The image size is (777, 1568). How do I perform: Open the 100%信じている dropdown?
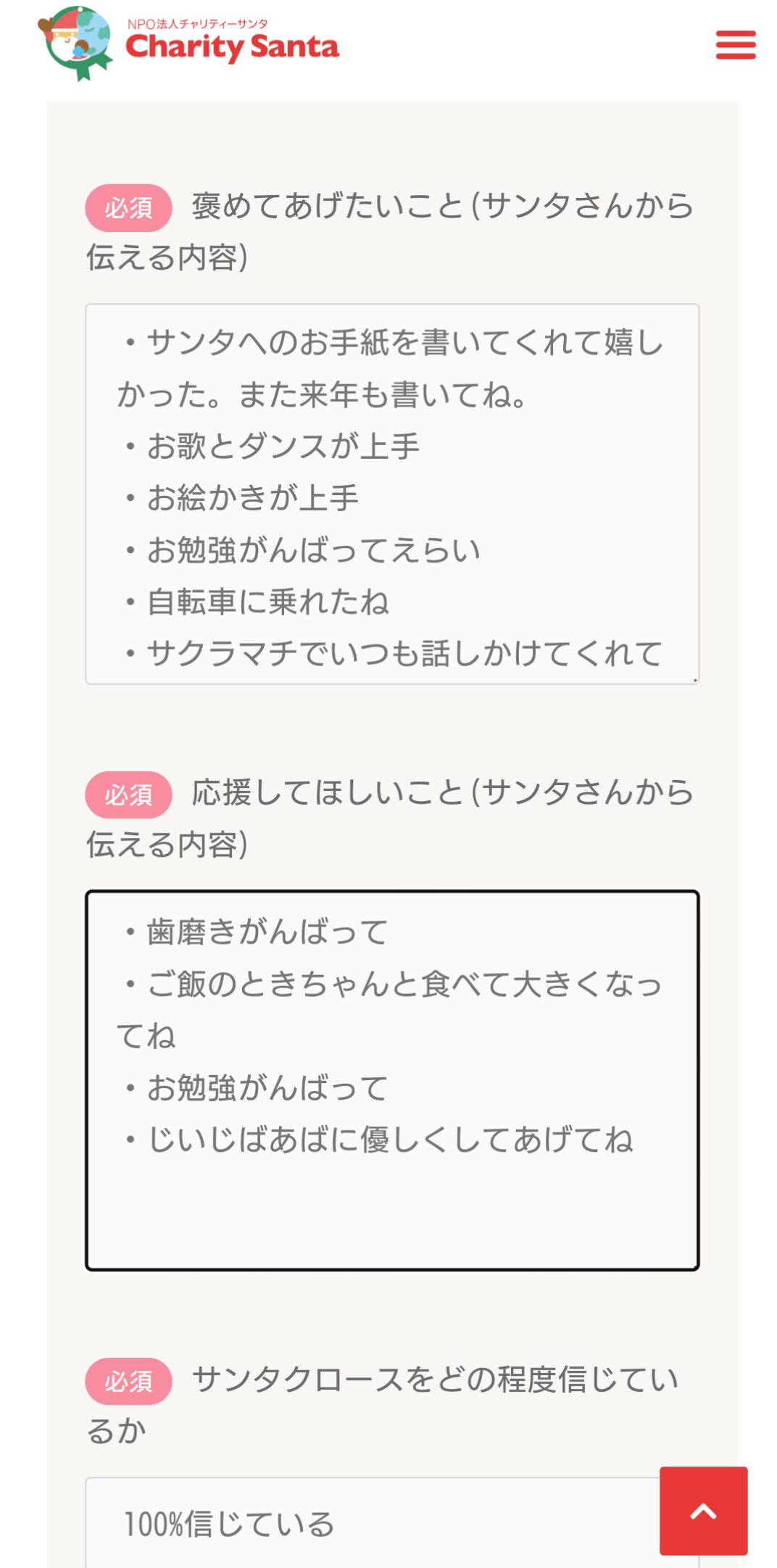370,1523
